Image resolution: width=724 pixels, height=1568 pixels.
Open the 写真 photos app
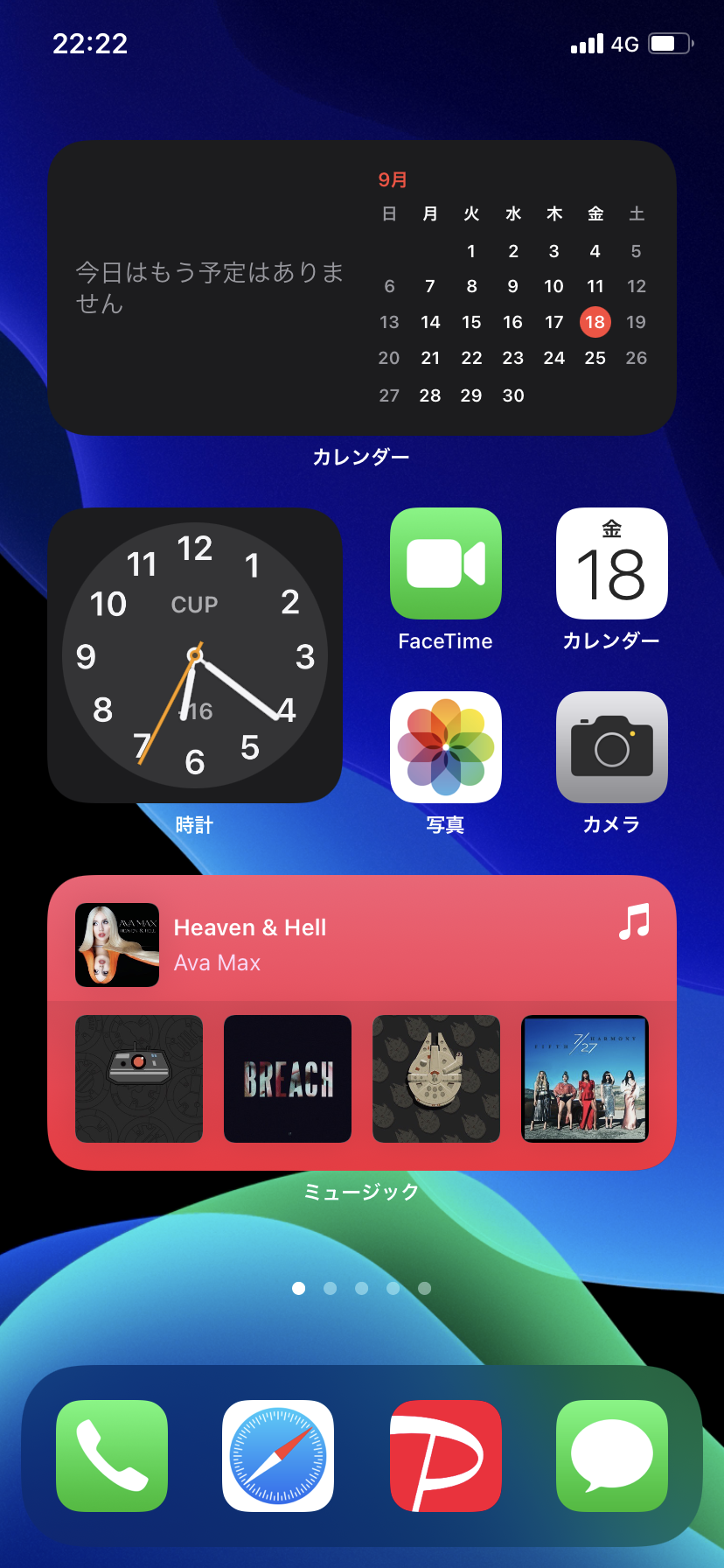tap(445, 747)
